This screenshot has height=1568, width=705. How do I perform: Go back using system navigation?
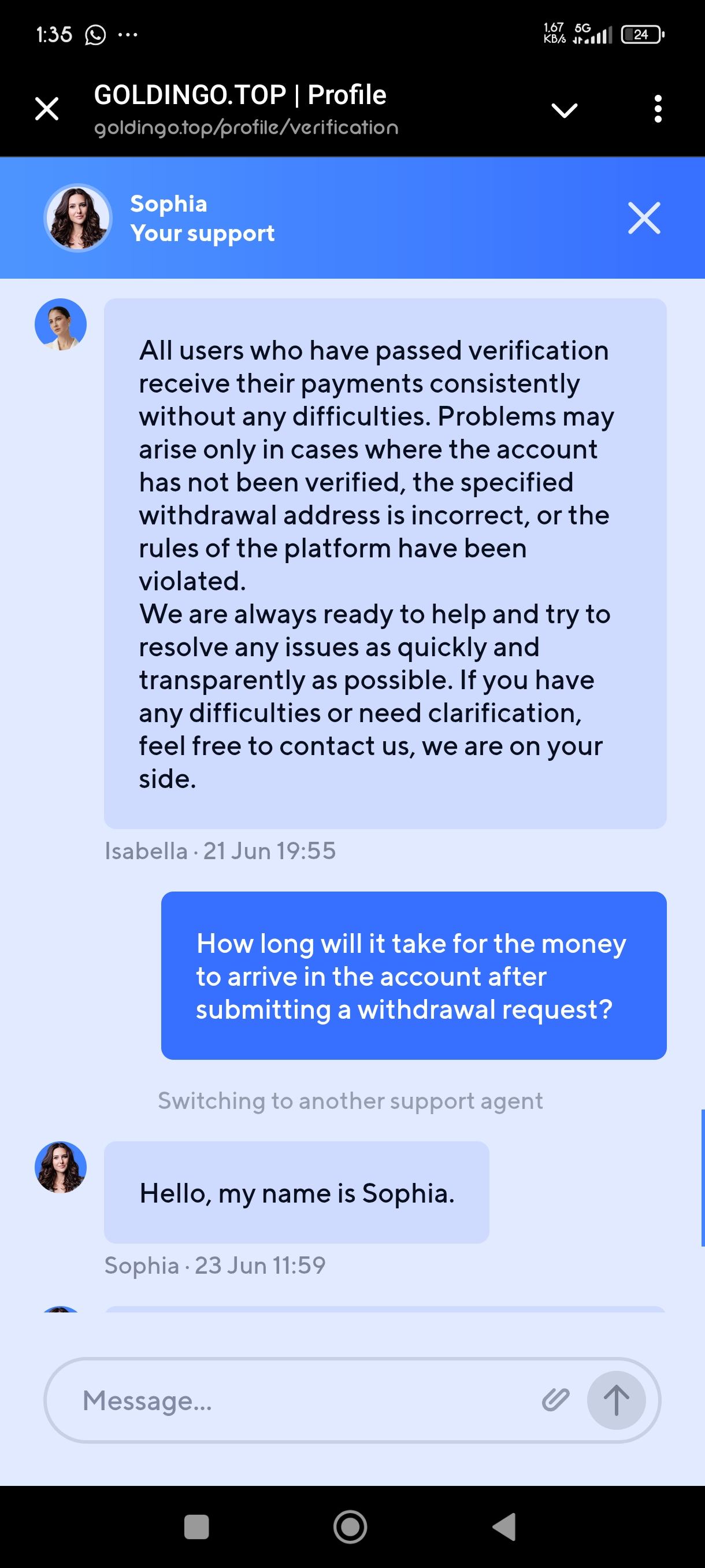tap(504, 1526)
